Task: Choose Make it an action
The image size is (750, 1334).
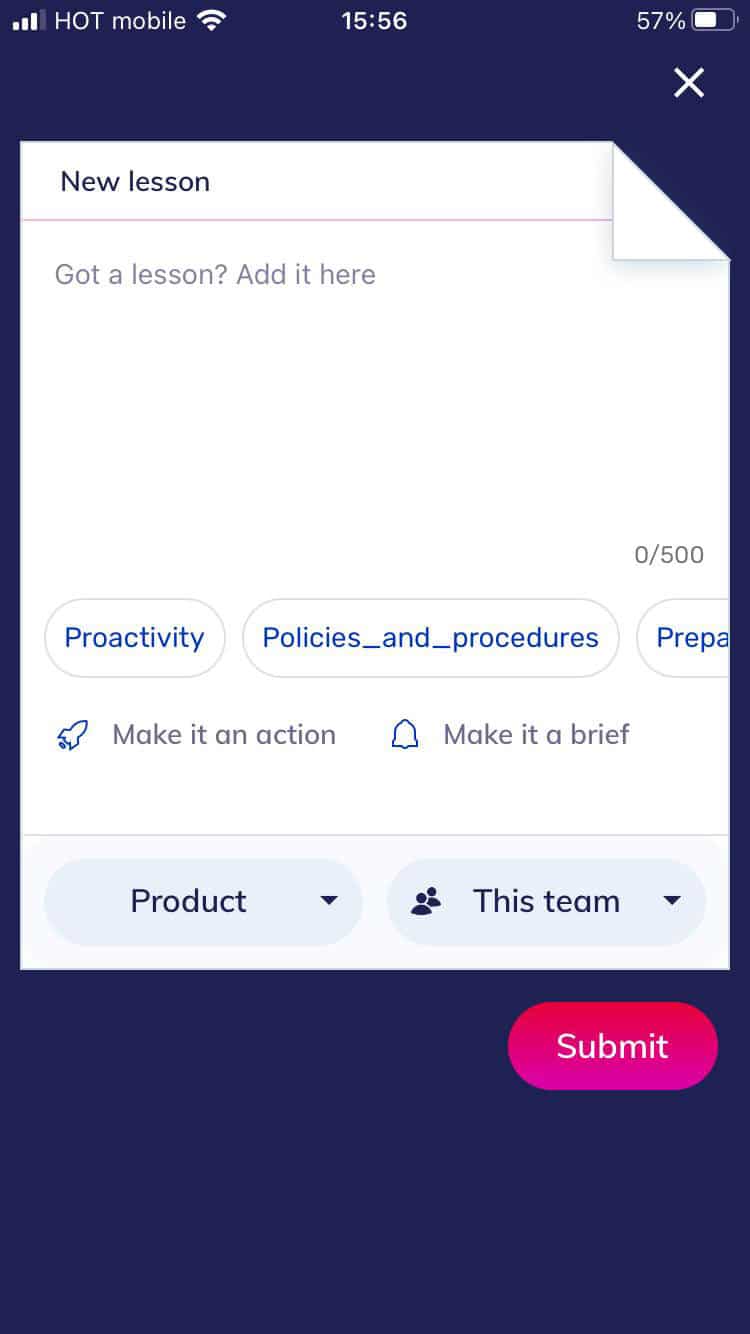Action: click(197, 735)
